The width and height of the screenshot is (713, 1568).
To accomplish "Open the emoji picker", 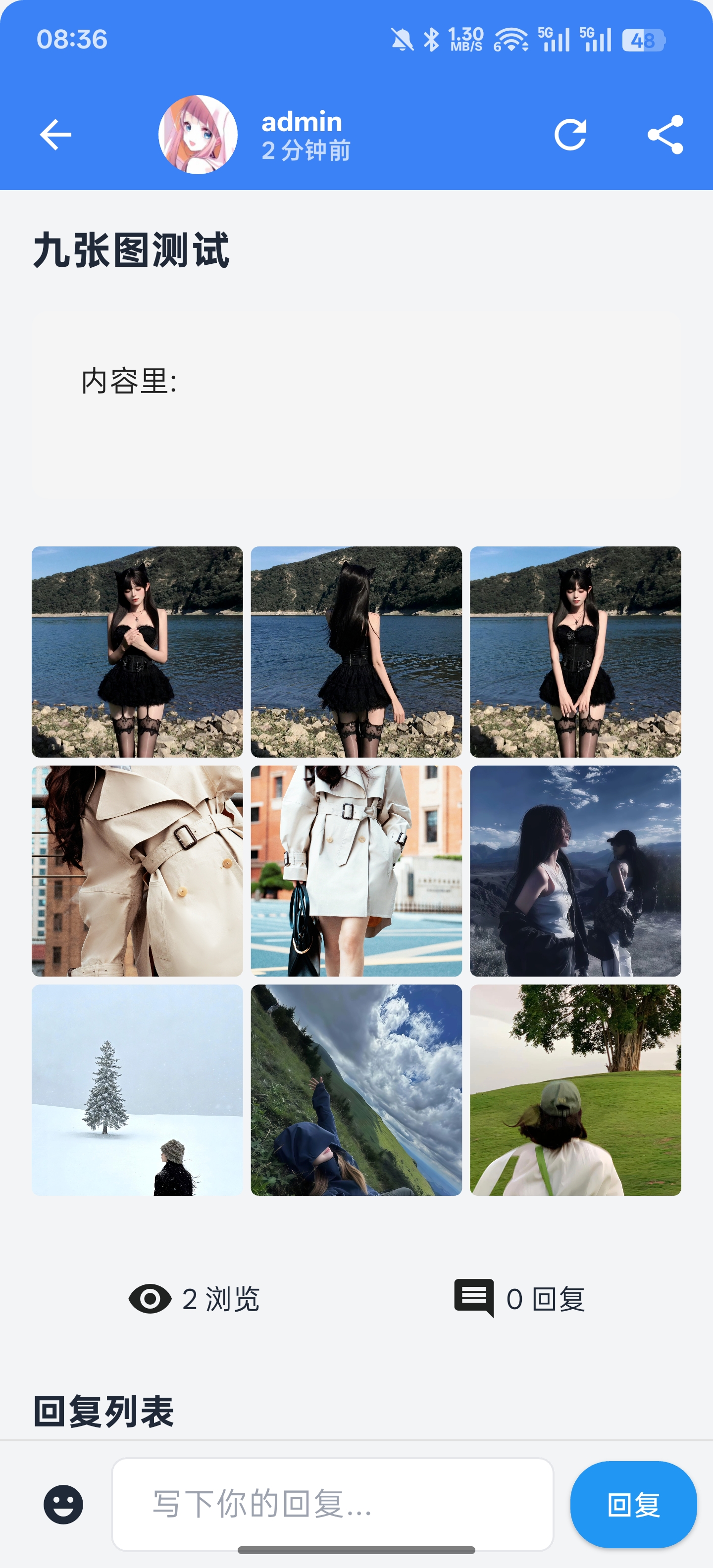I will click(63, 1504).
